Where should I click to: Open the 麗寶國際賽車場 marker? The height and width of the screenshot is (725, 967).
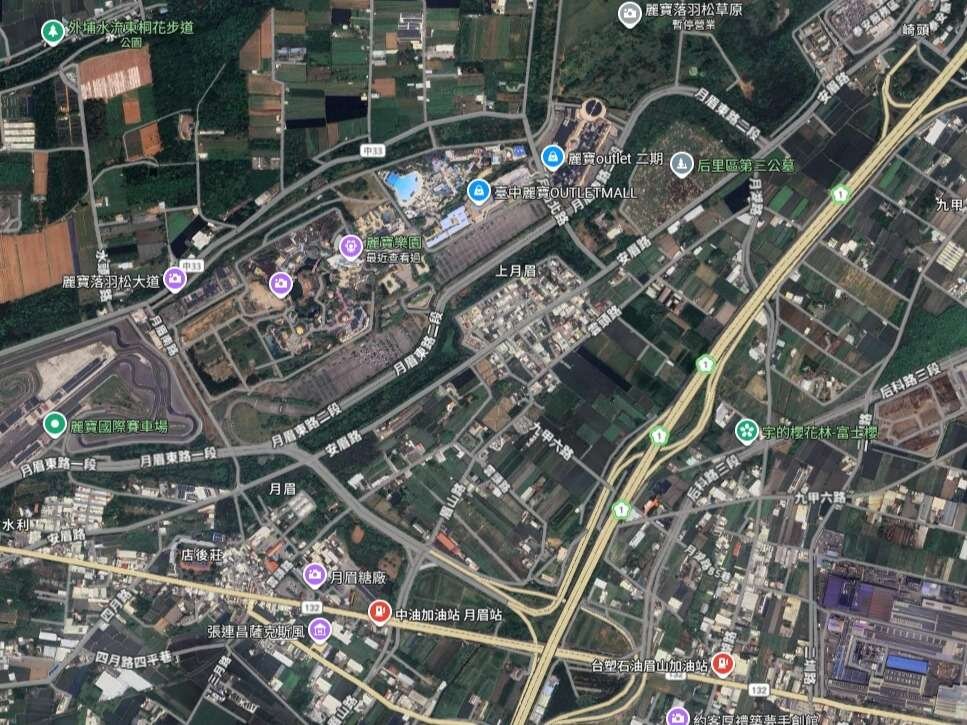point(54,425)
